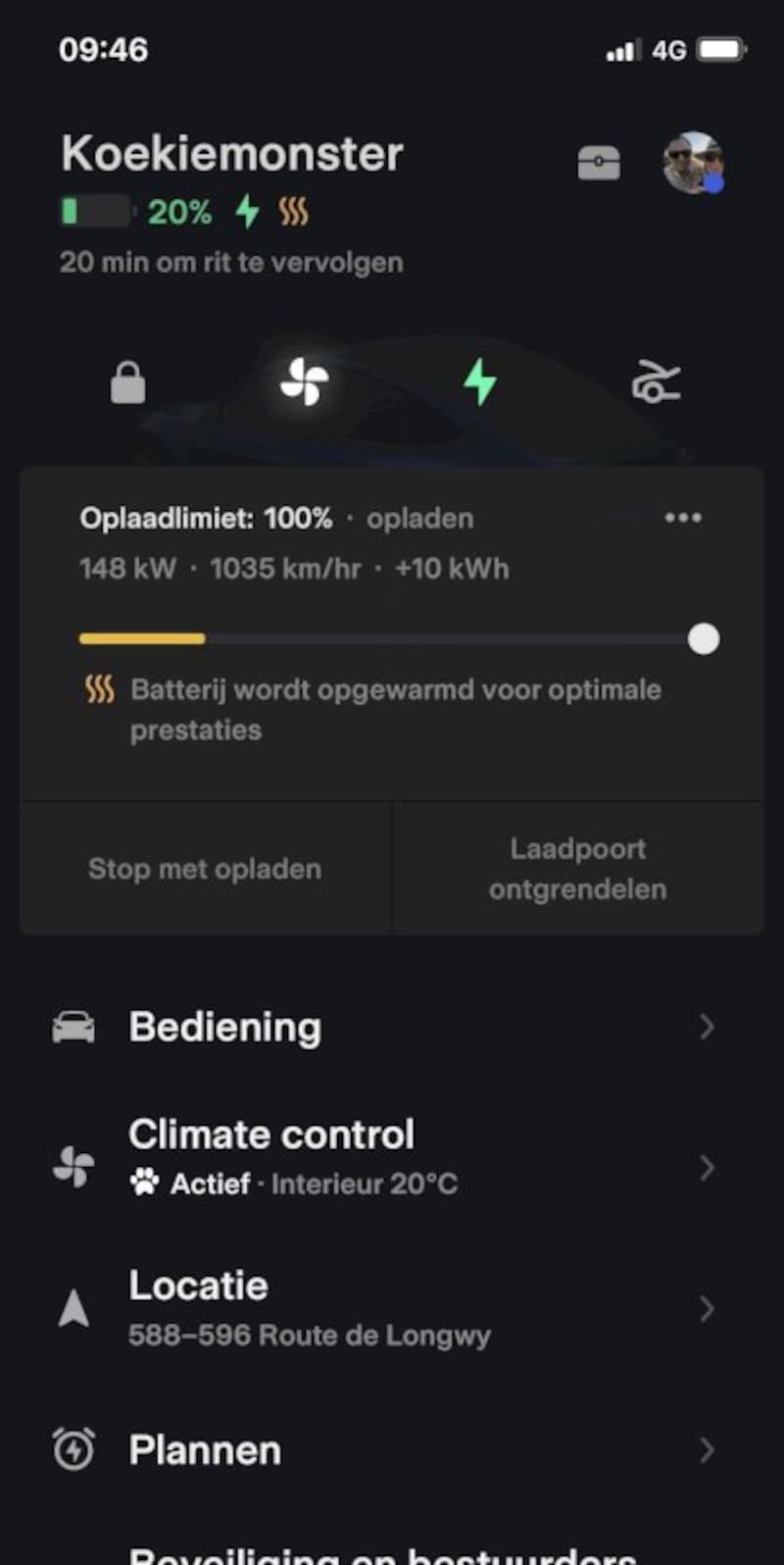Tap the charge limit slider handle
The image size is (784, 1565).
click(x=703, y=639)
